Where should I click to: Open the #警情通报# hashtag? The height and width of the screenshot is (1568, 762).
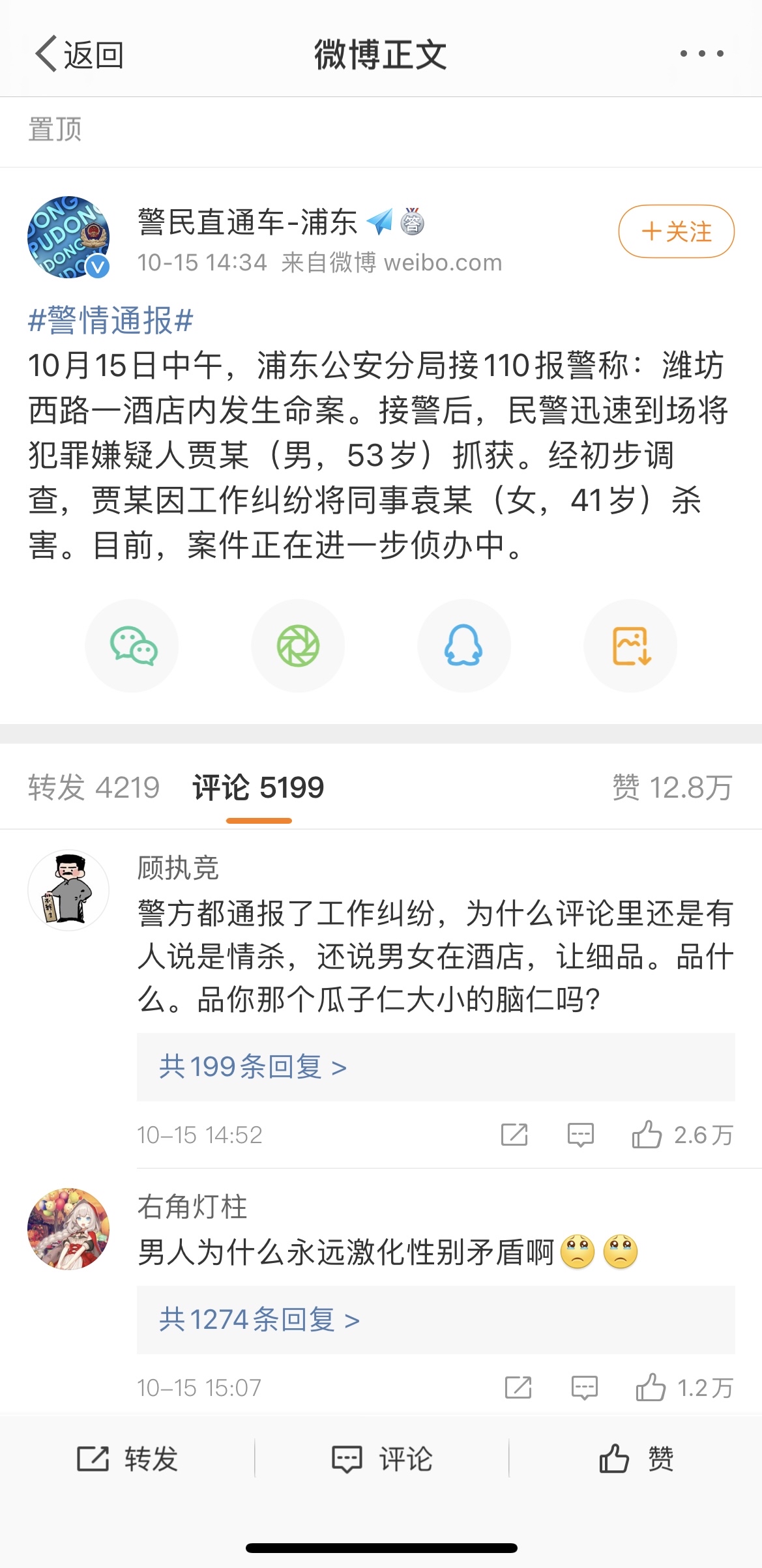point(111,321)
